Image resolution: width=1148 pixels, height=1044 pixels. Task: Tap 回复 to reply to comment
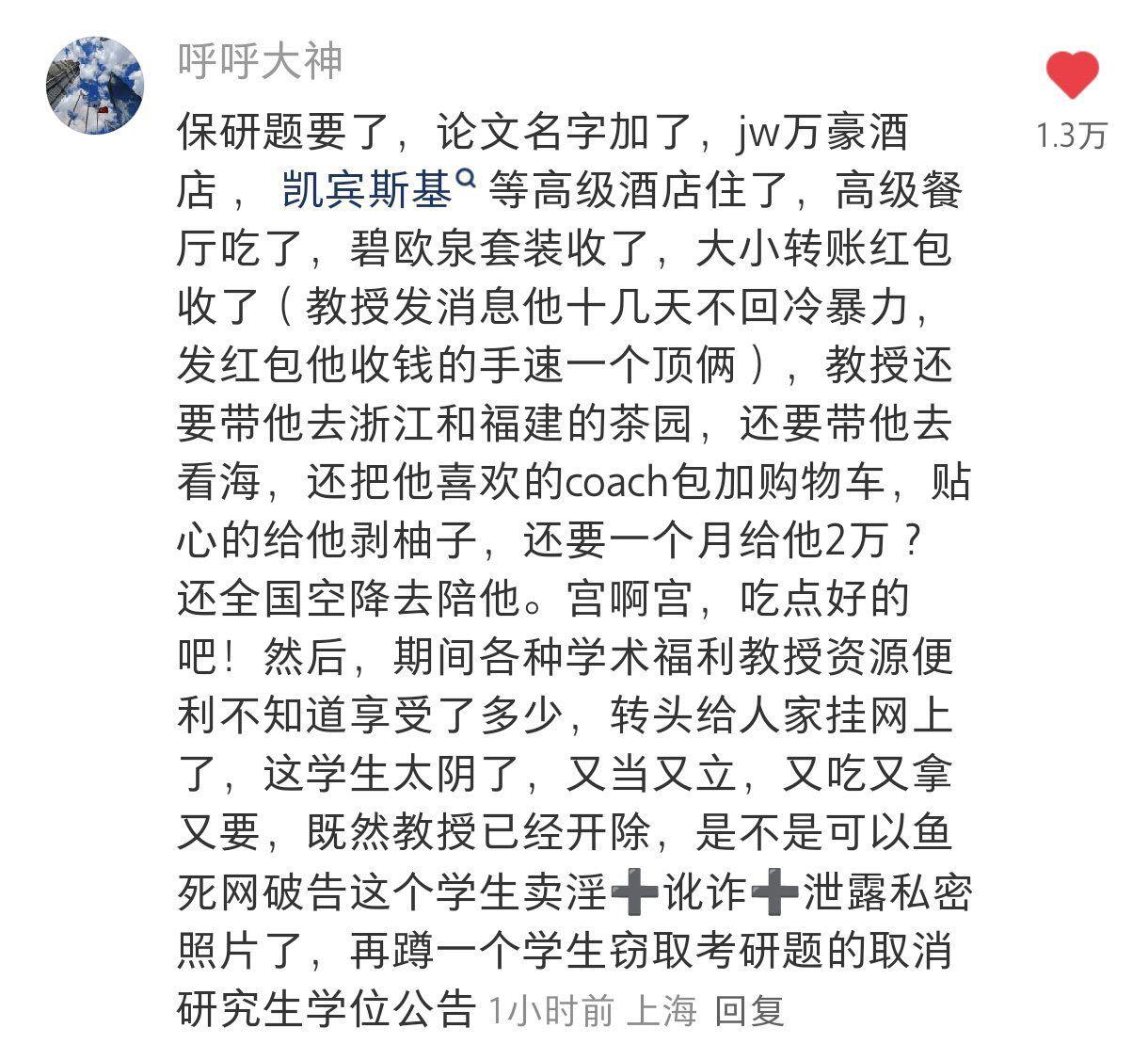pos(749,1011)
